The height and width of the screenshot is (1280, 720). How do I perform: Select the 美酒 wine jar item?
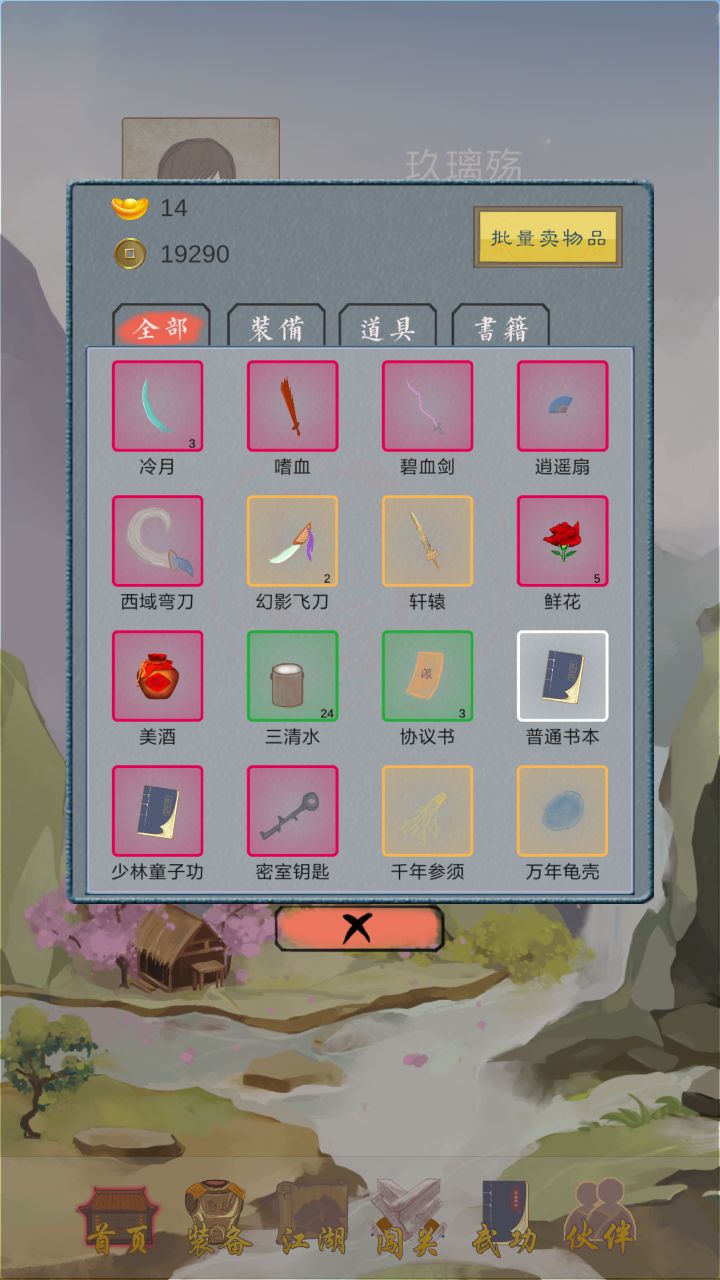coord(157,676)
